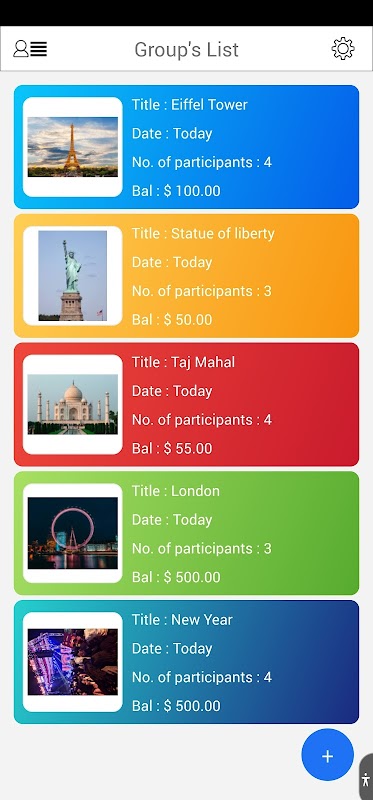Viewport: 373px width, 800px height.
Task: Tap the New Year group card
Action: click(186, 662)
